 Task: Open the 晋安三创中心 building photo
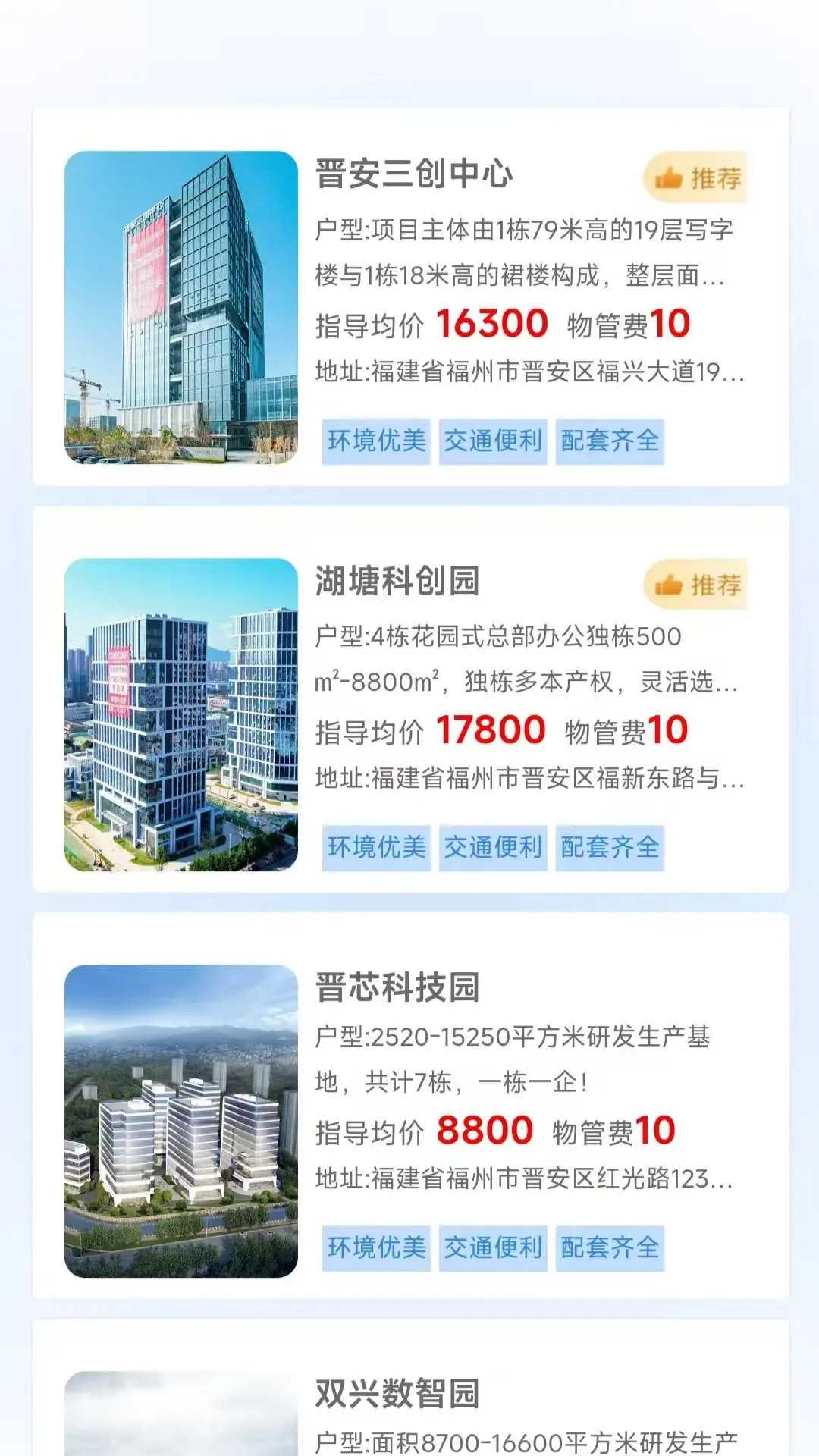180,307
